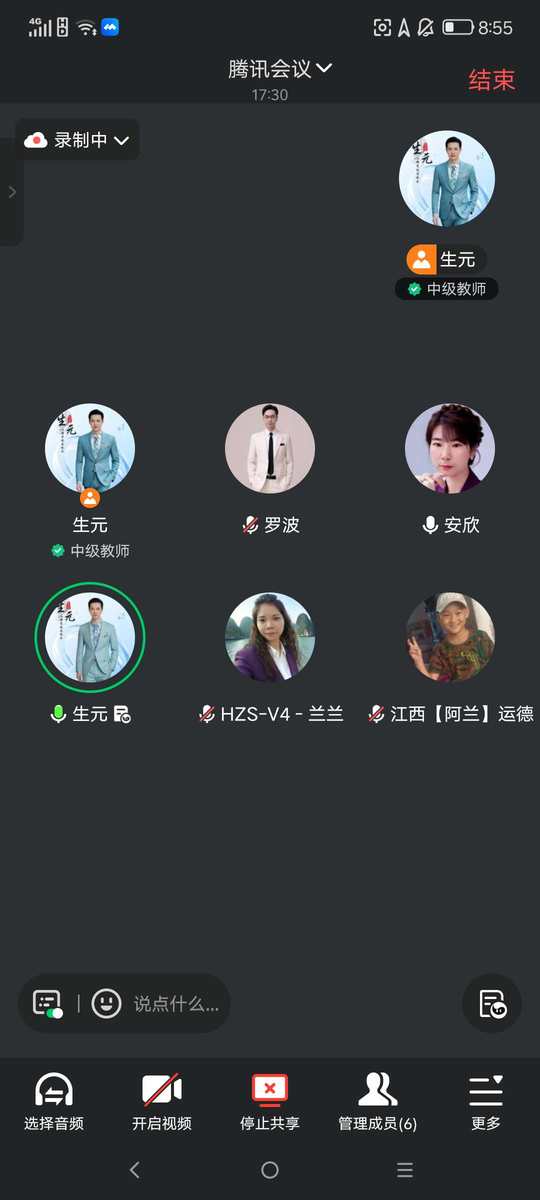Image resolution: width=540 pixels, height=1200 pixels.
Task: Select 江西【阿兰】运德 participant avatar
Action: 450,638
